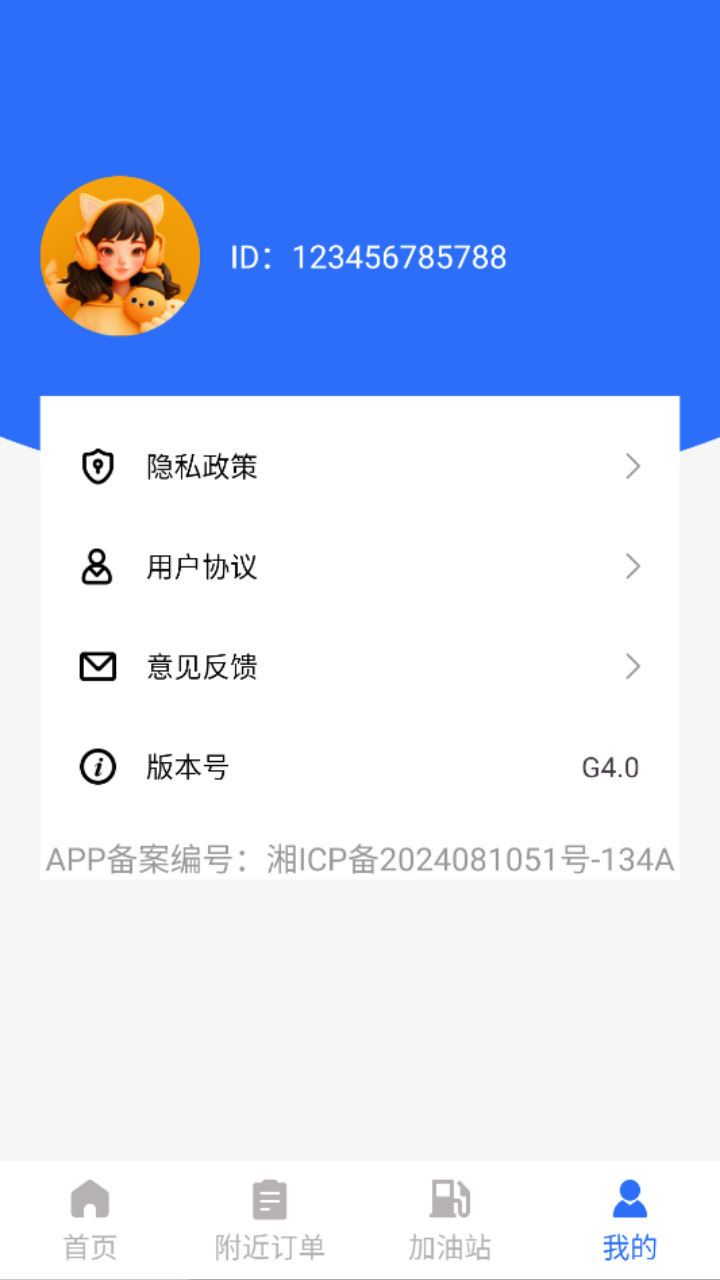720x1280 pixels.
Task: Switch to the 加油站 tab
Action: pos(450,1220)
